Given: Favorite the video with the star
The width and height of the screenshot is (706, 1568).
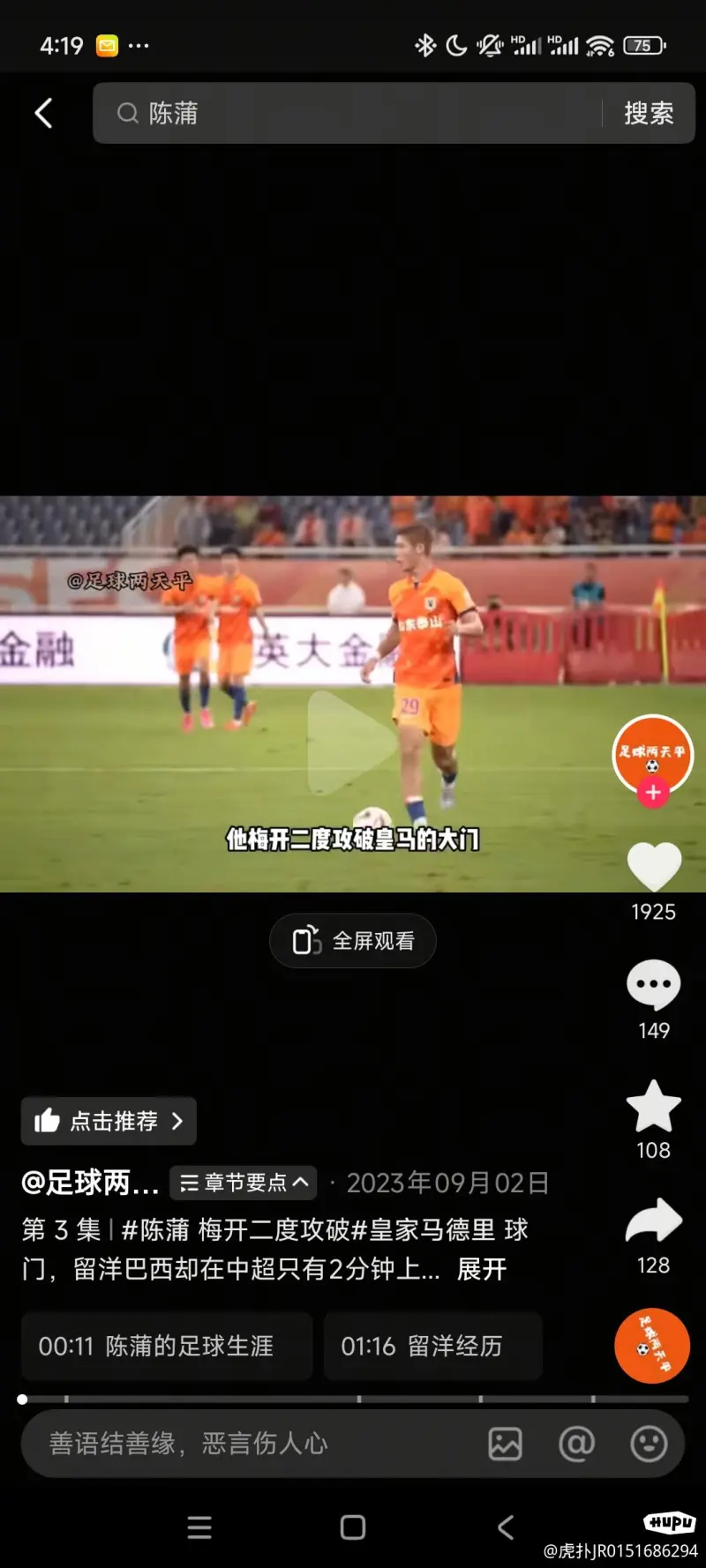Looking at the screenshot, I should [x=653, y=1106].
